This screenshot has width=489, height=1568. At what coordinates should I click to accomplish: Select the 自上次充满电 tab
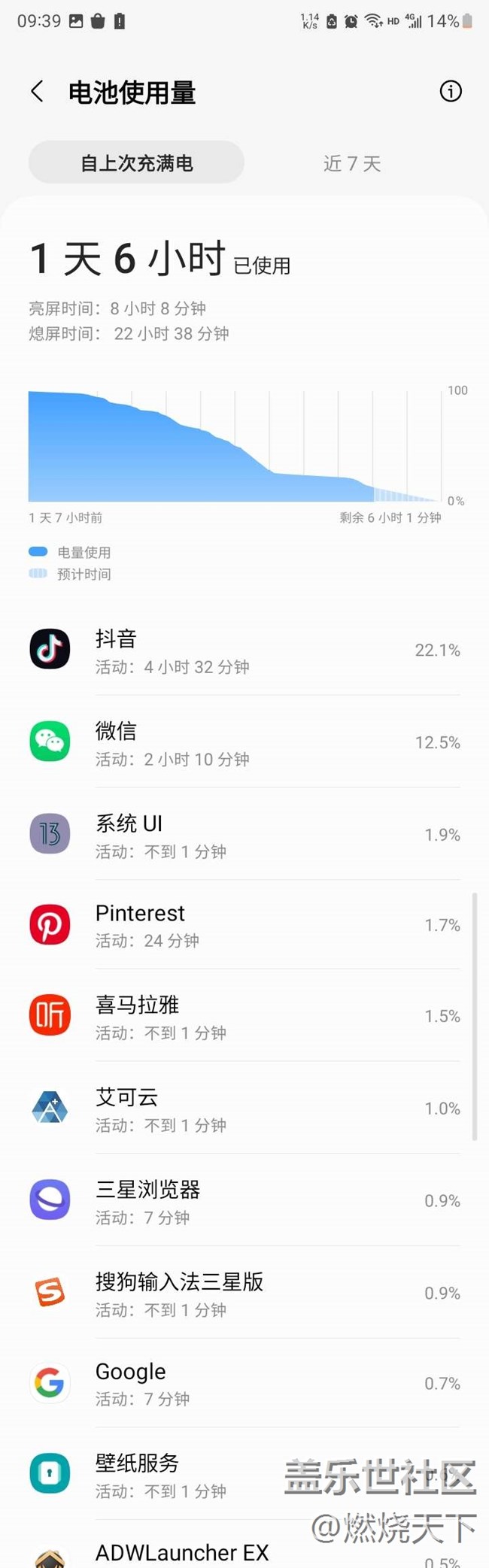point(137,162)
